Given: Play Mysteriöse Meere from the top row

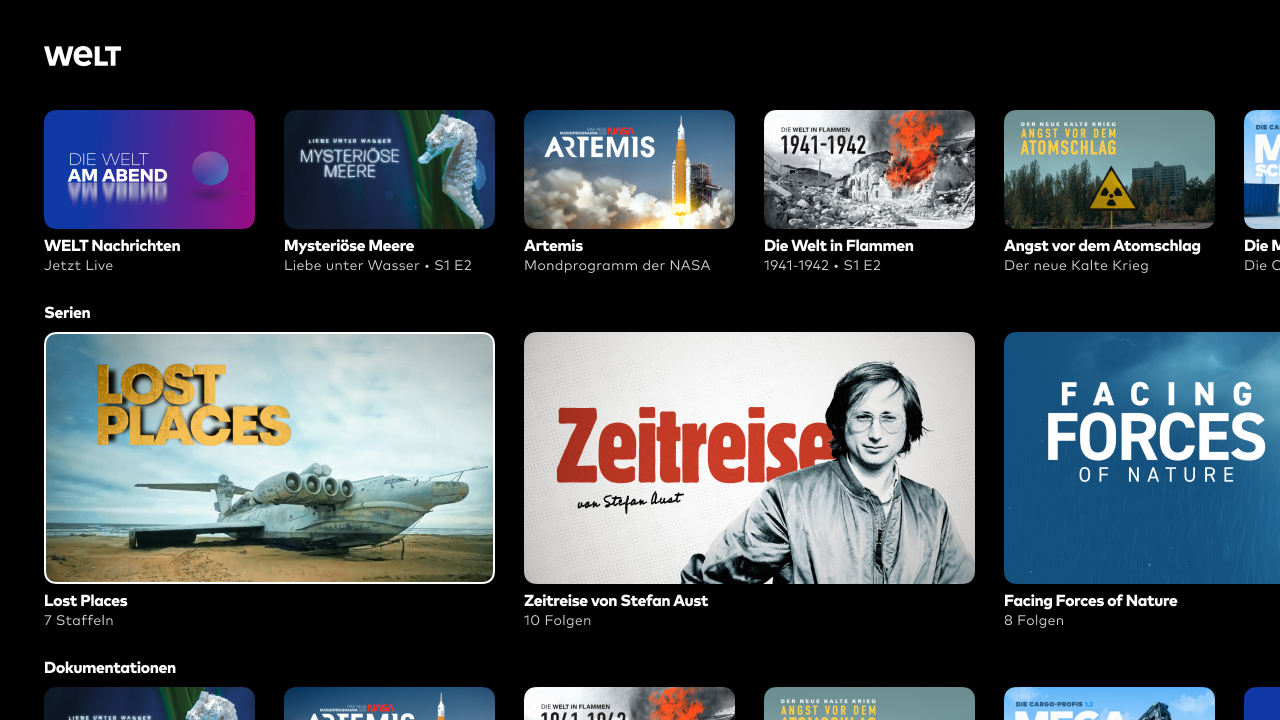Looking at the screenshot, I should (x=389, y=170).
